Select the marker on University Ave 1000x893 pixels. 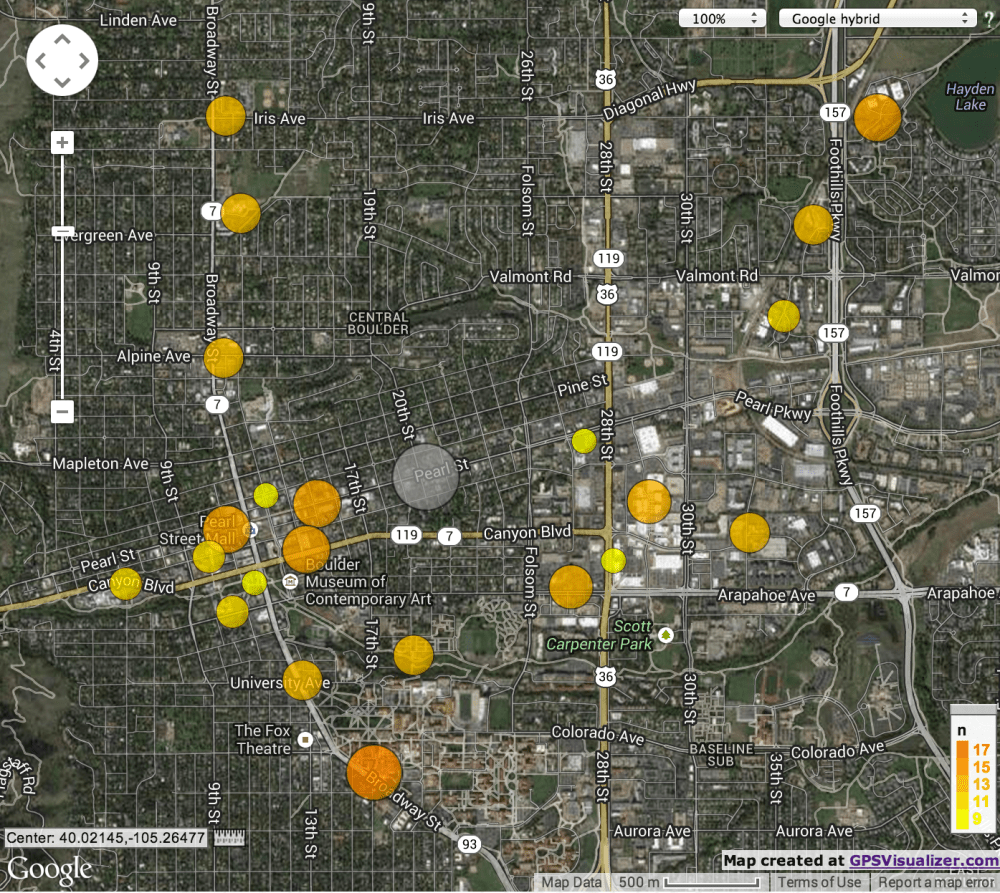click(302, 680)
